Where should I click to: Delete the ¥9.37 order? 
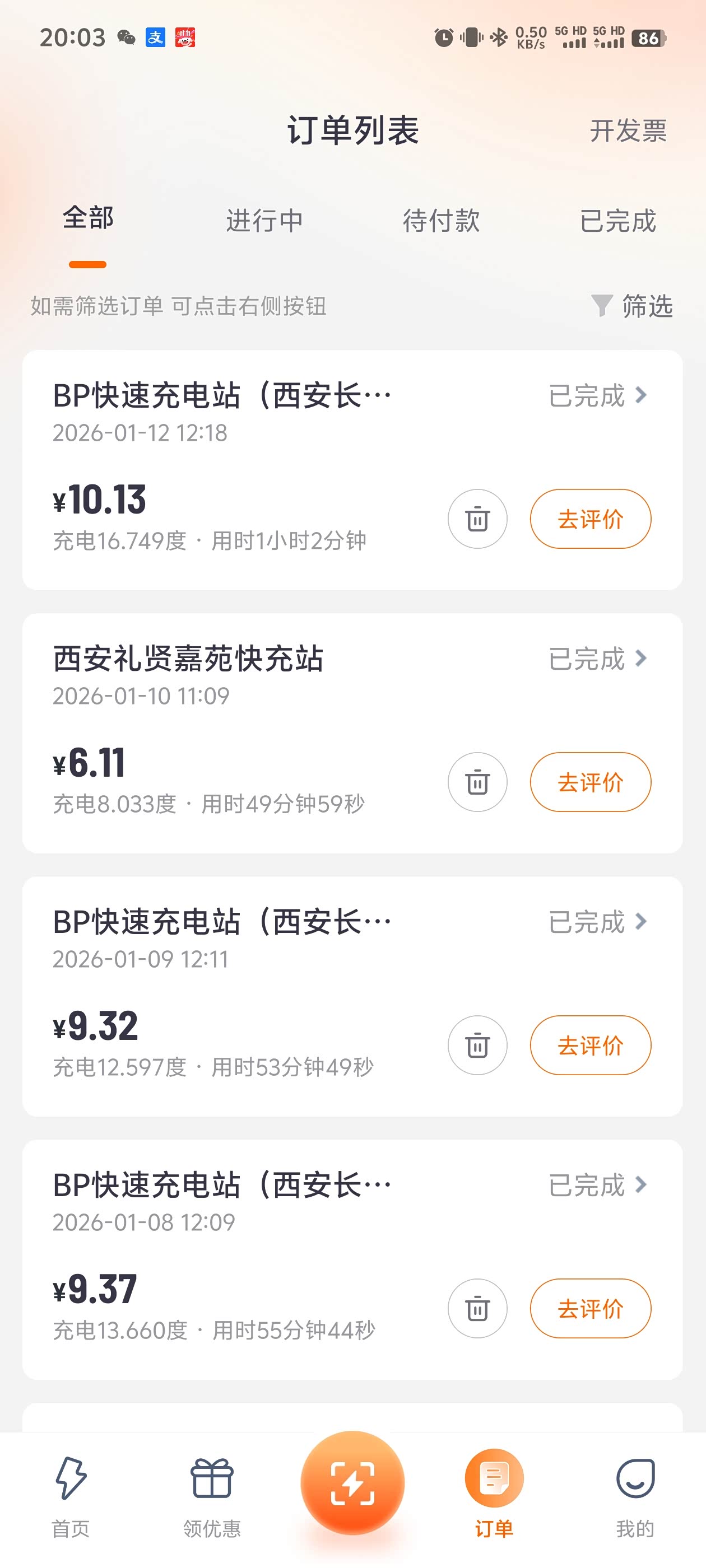click(x=477, y=1308)
